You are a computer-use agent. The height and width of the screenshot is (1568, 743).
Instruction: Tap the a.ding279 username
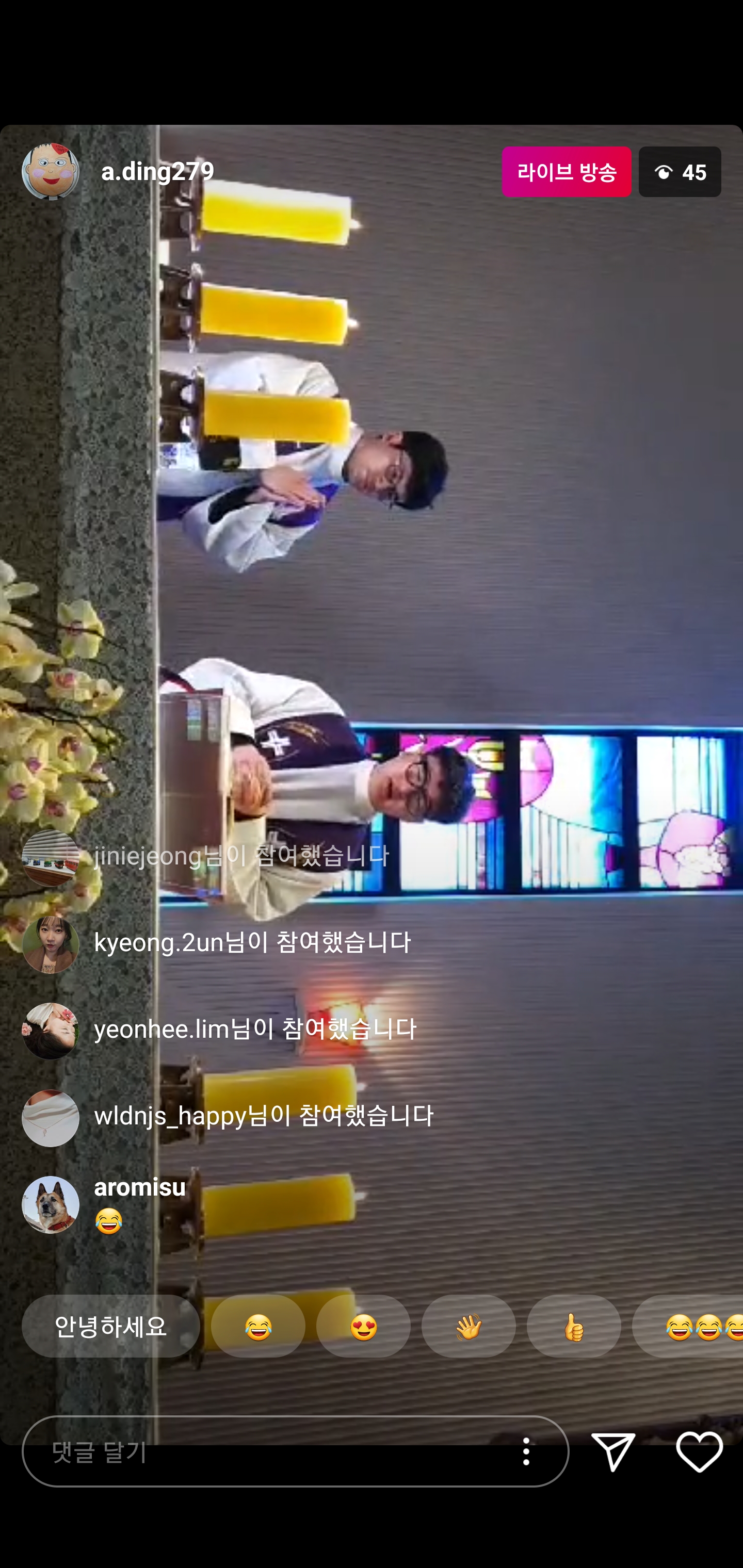point(157,172)
